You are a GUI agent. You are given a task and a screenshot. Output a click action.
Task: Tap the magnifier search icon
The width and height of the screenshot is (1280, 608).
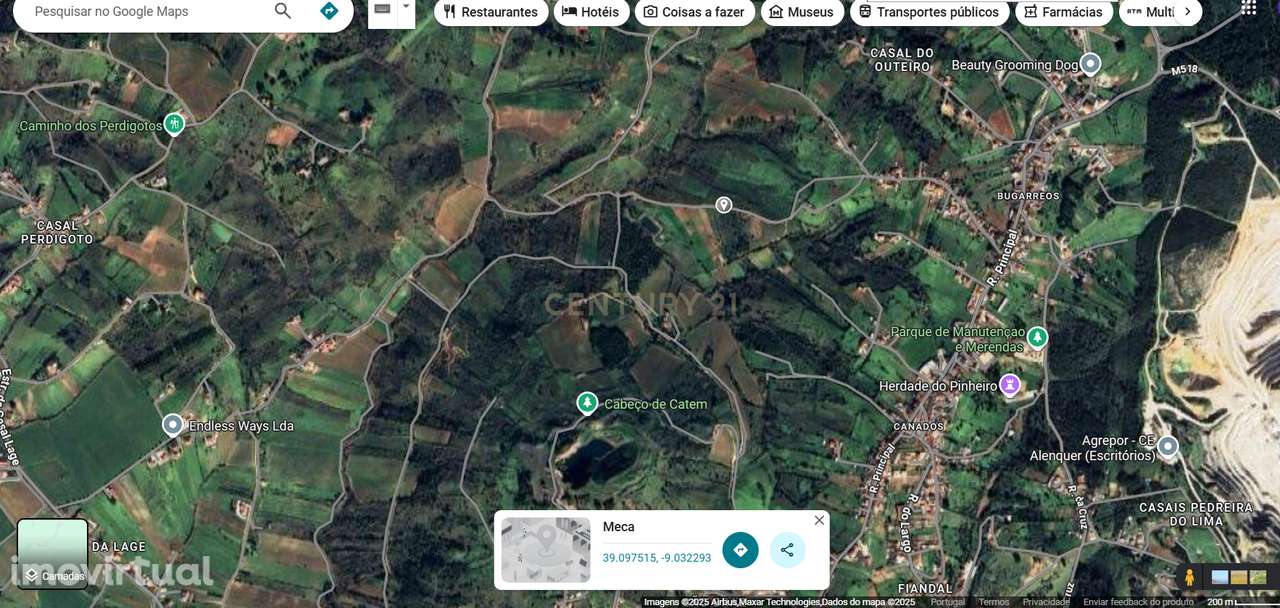[x=283, y=11]
